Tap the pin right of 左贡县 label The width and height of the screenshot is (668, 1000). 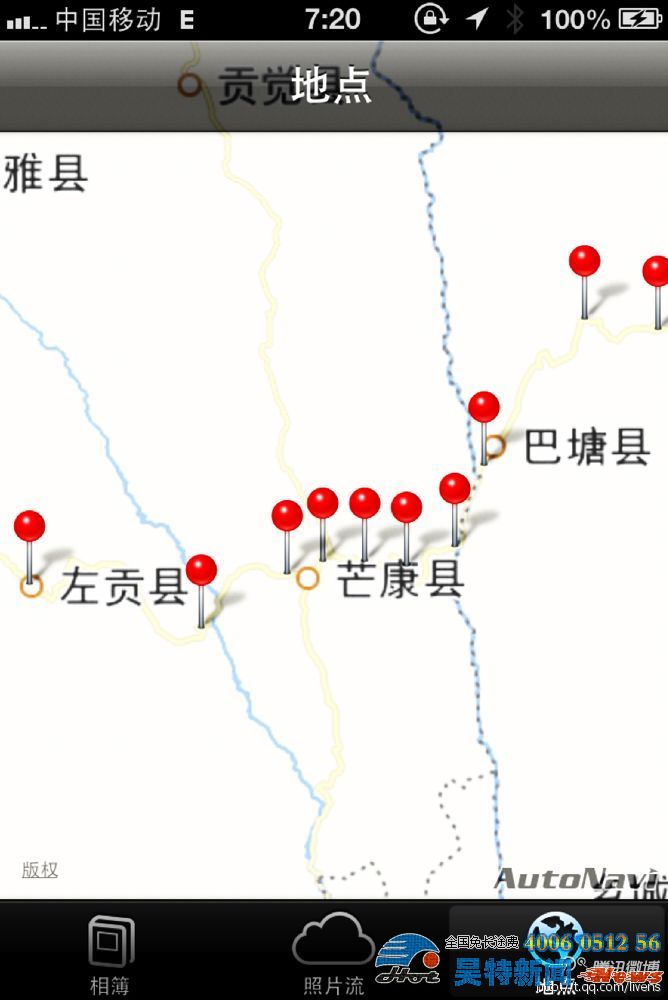pos(201,571)
